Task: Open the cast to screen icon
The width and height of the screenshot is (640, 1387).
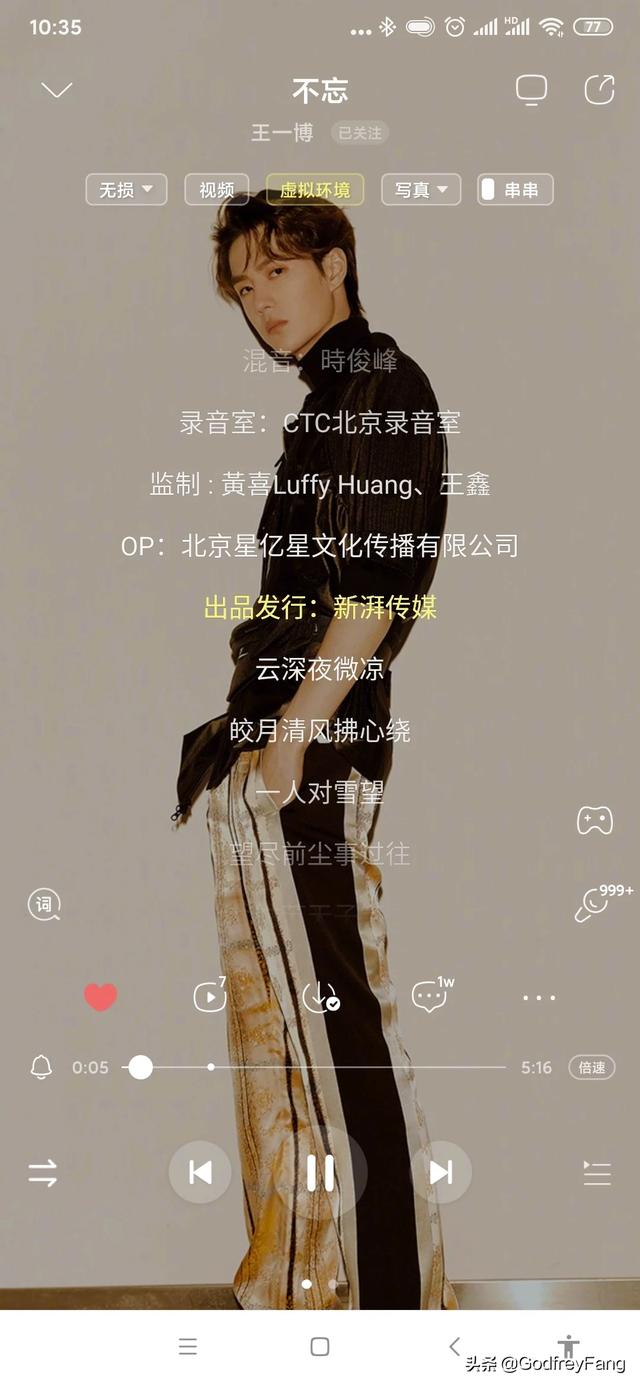Action: tap(531, 90)
